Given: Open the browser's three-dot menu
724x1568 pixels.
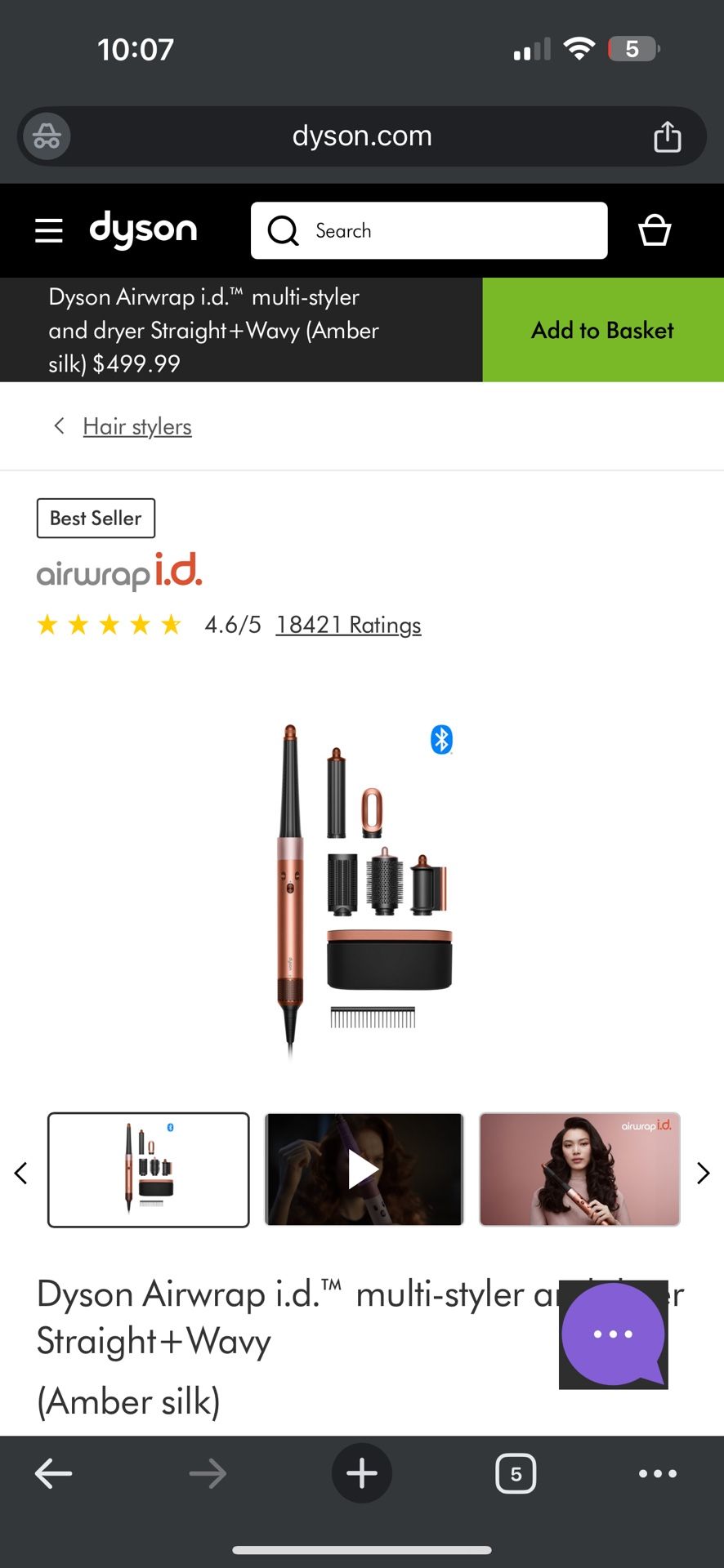Looking at the screenshot, I should click(x=658, y=1474).
